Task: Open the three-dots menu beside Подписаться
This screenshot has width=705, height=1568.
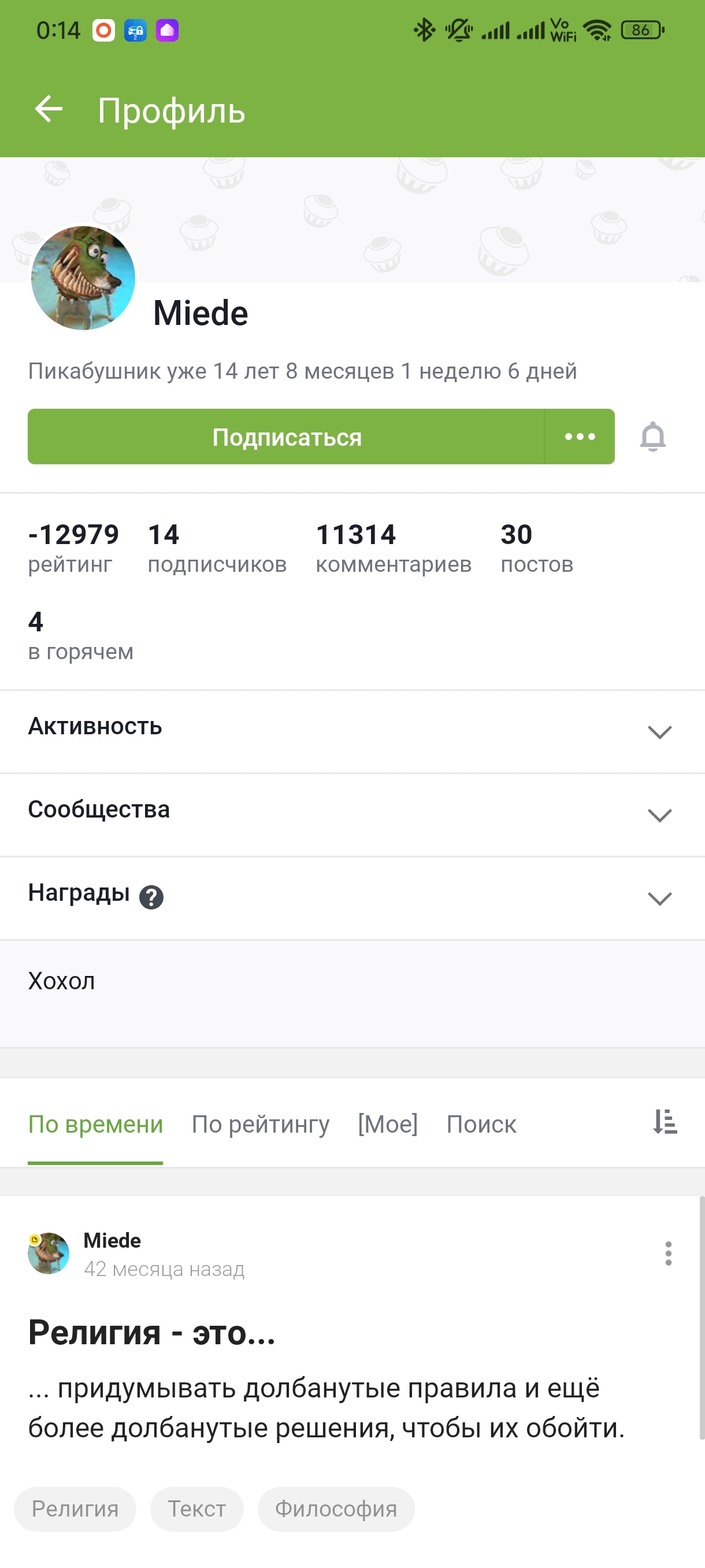Action: point(580,437)
